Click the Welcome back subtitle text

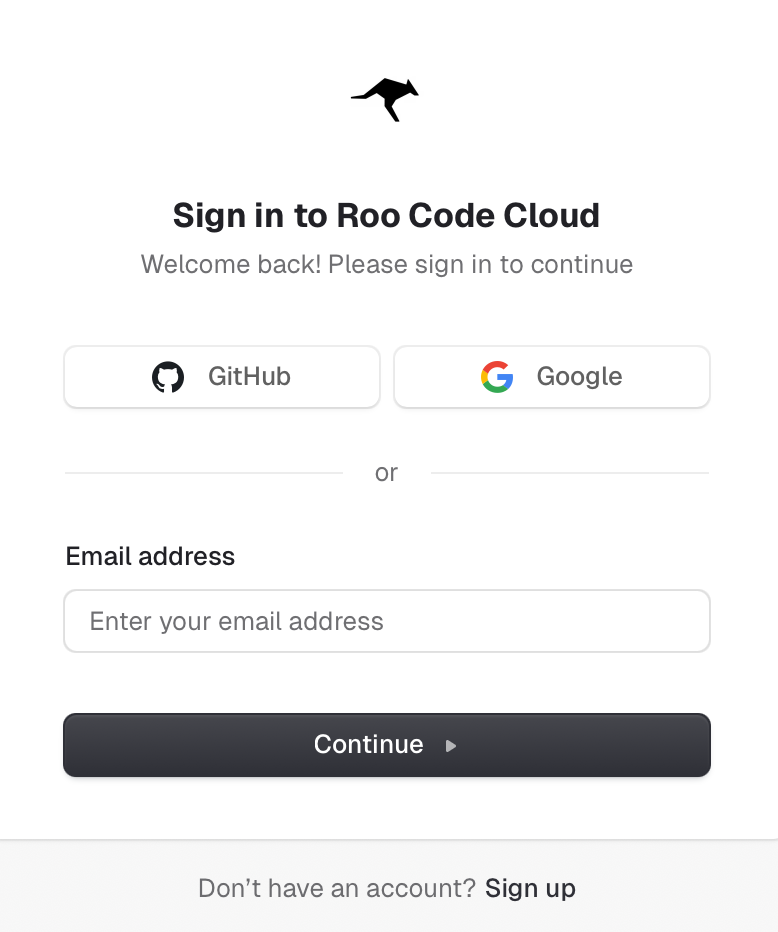point(387,264)
